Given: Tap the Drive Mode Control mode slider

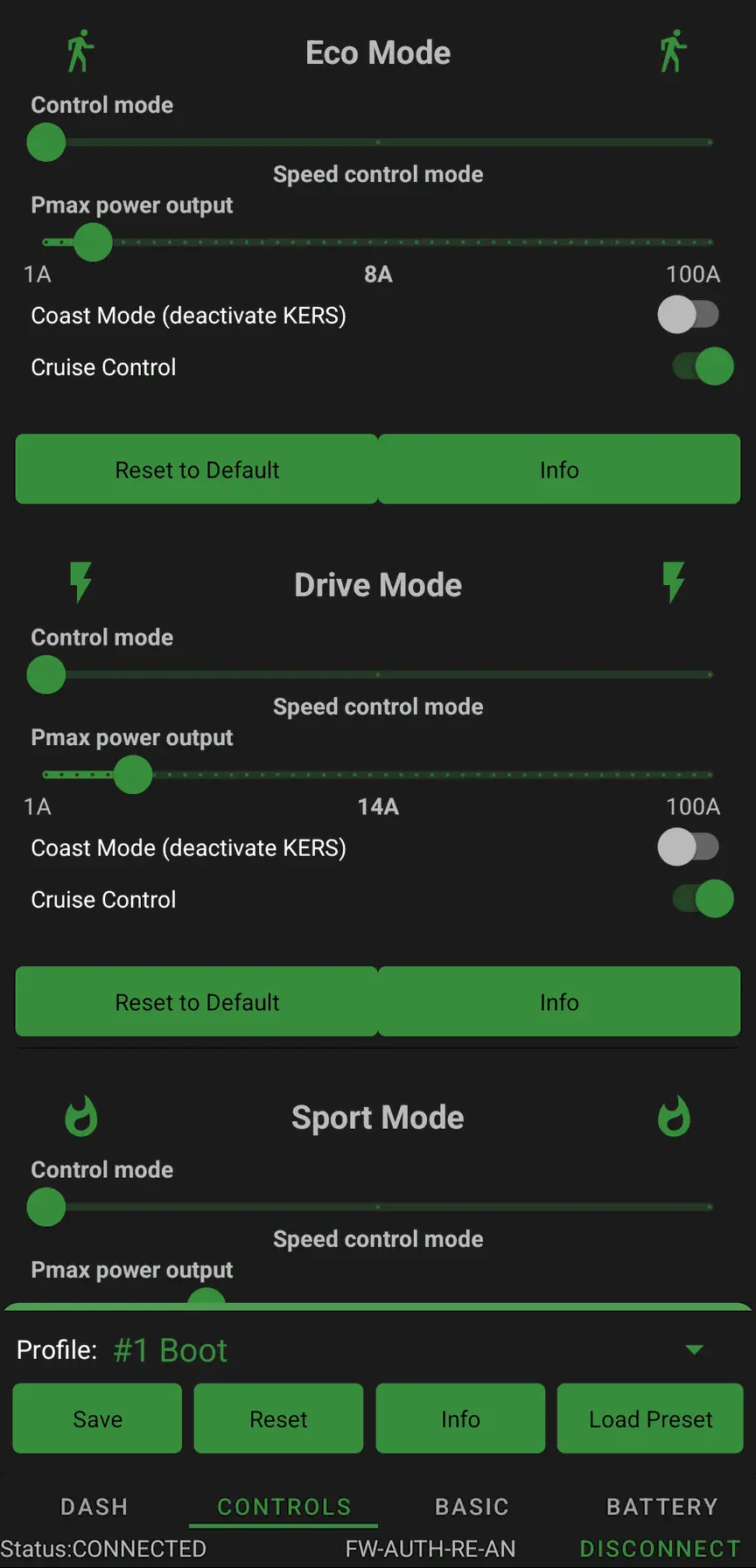Looking at the screenshot, I should coord(378,674).
